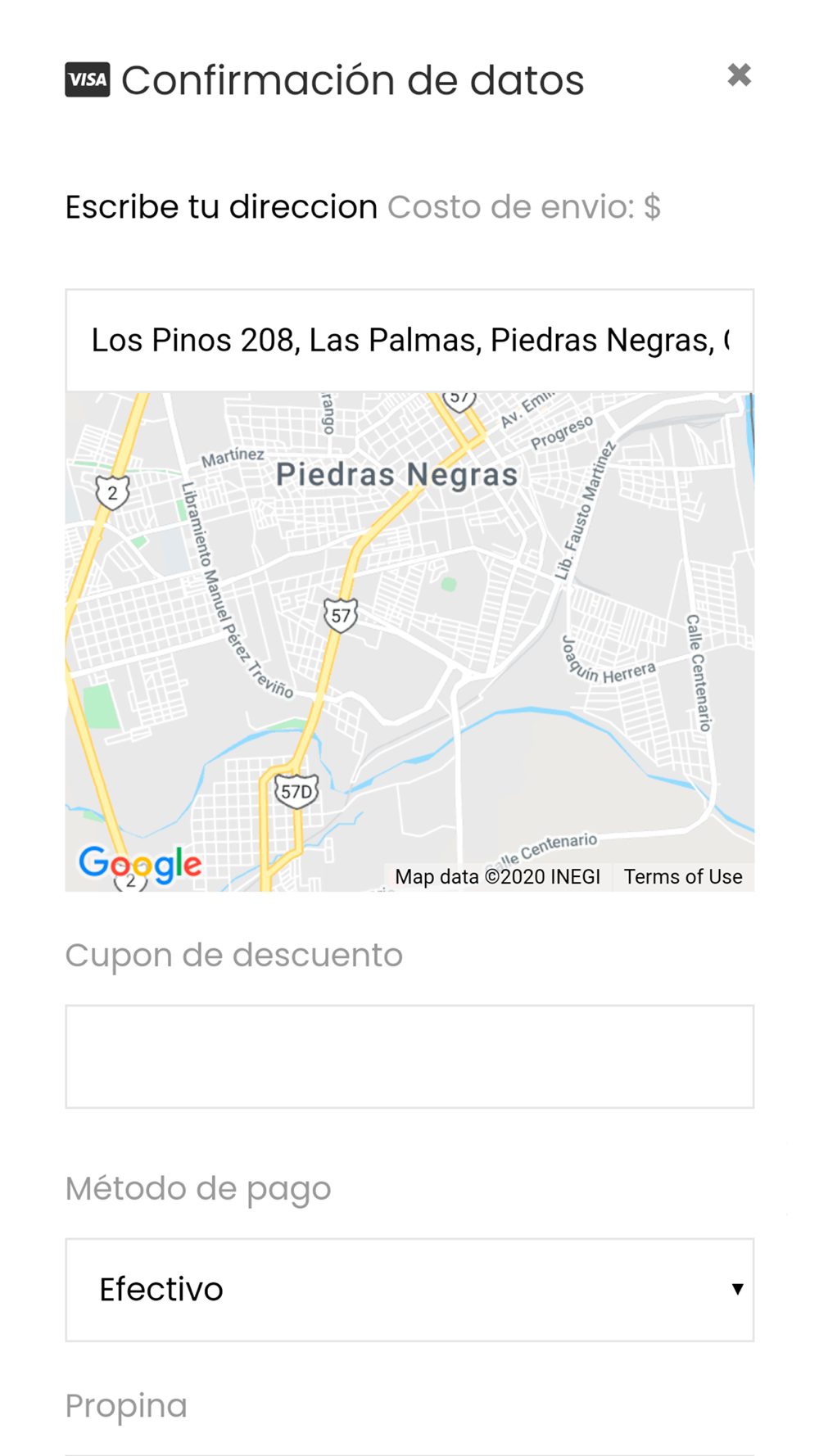Close the Confirmación de datos dialog

(739, 75)
